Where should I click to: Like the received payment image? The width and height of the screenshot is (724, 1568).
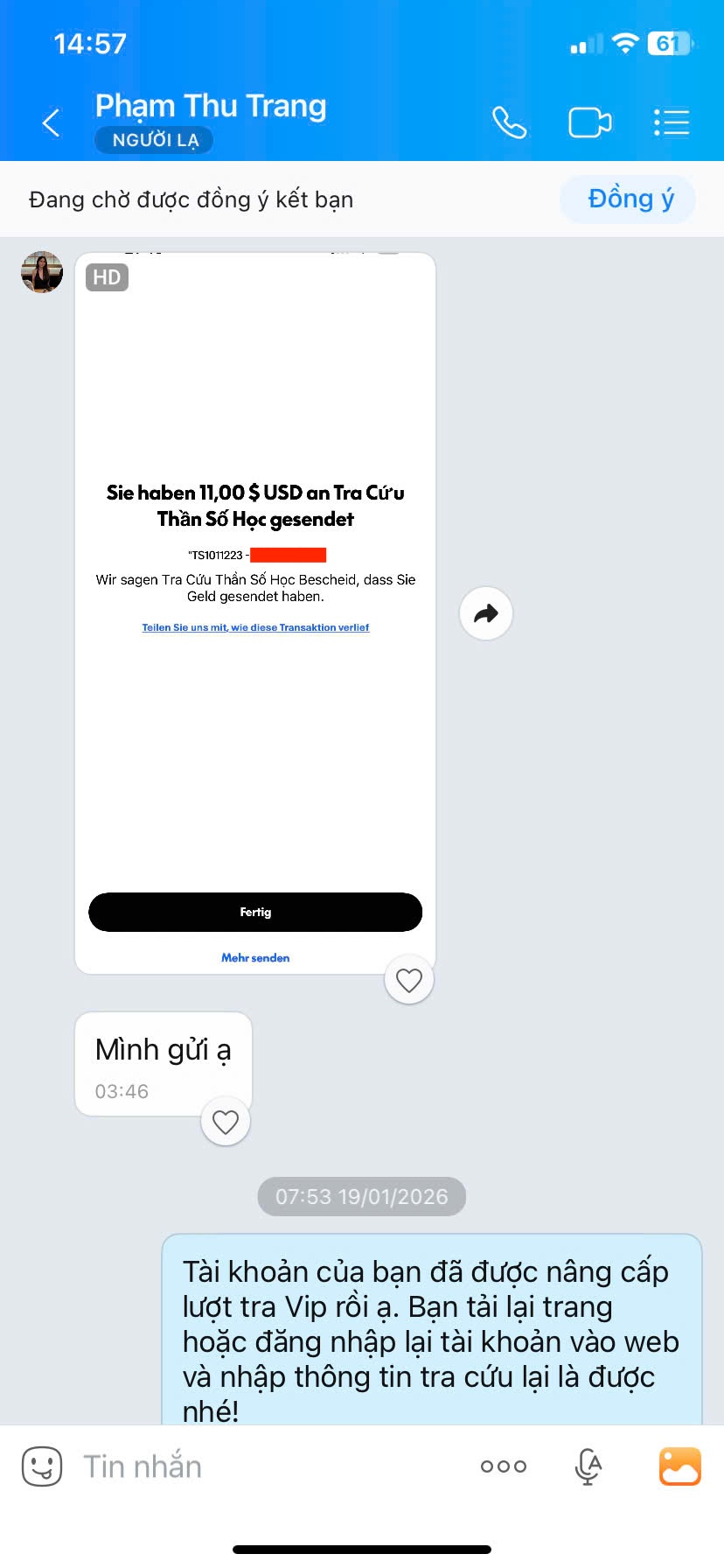(409, 980)
